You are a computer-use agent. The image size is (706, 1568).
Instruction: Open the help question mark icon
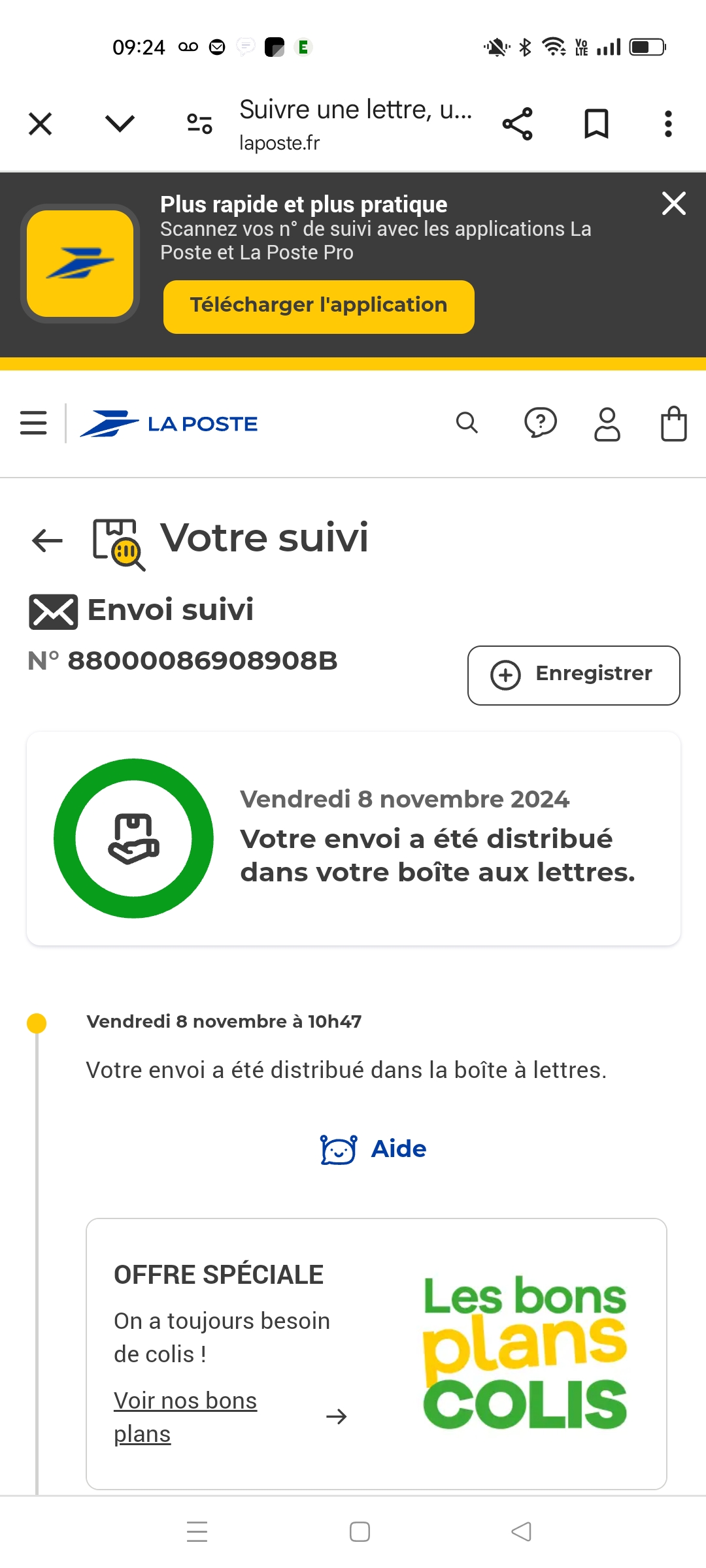point(541,423)
